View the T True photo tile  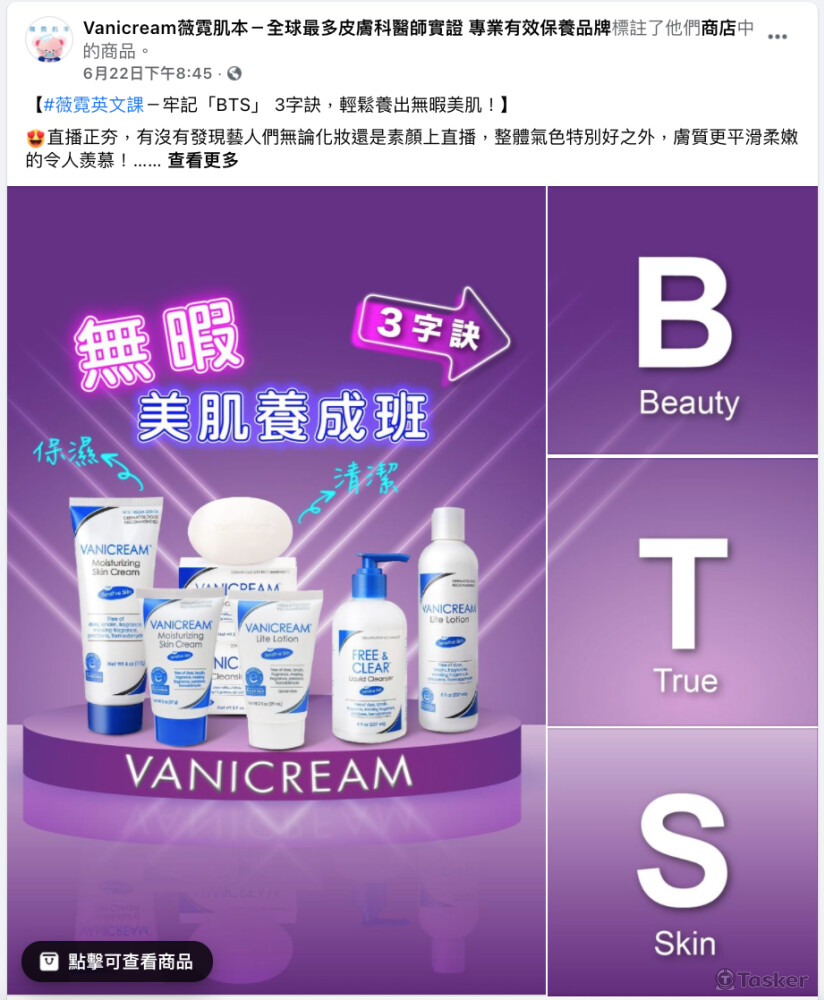(684, 593)
